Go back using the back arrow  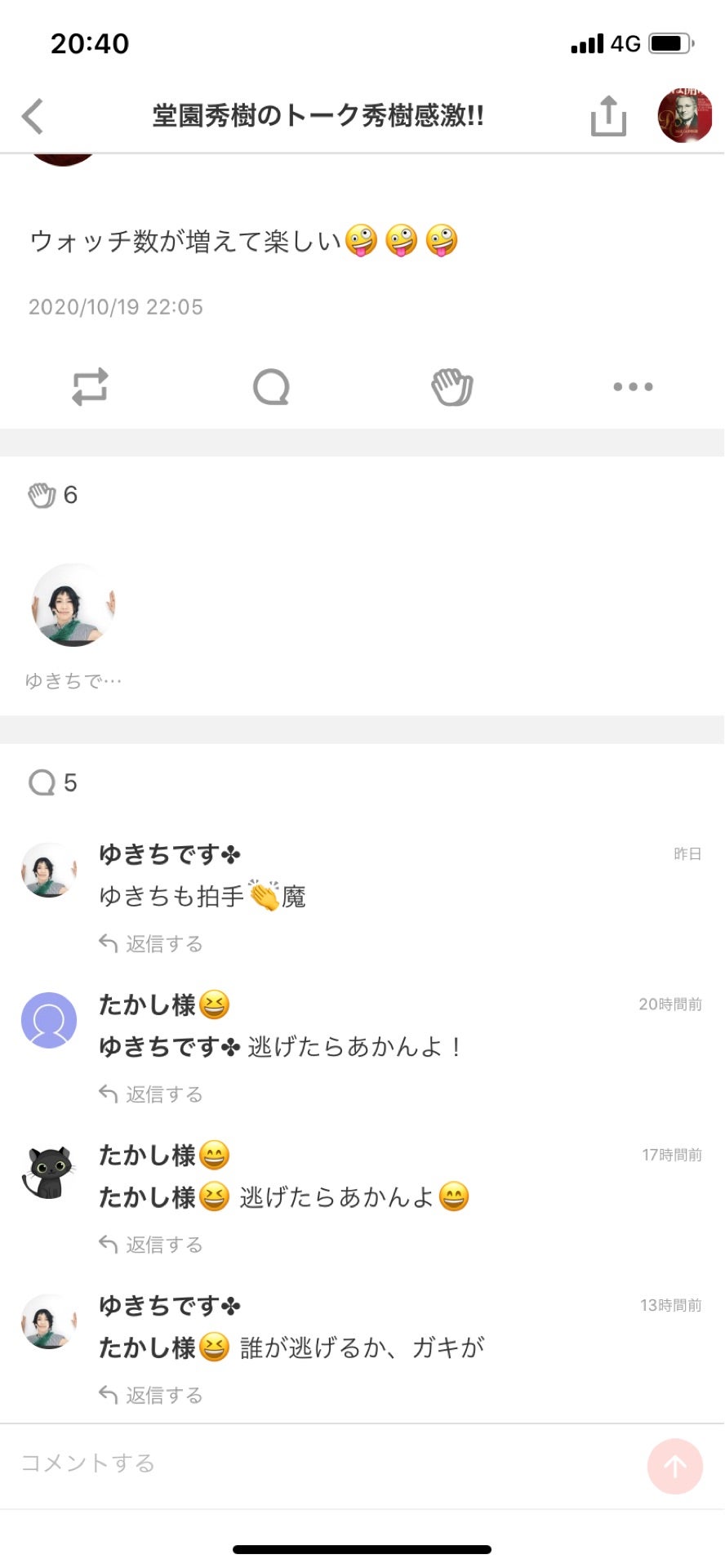[32, 116]
